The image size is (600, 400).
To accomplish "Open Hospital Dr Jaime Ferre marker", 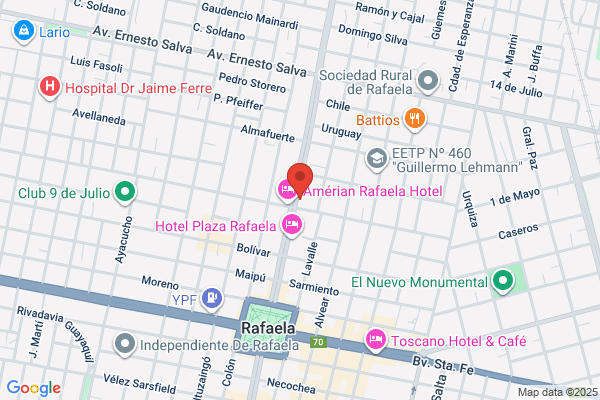I will [x=50, y=87].
